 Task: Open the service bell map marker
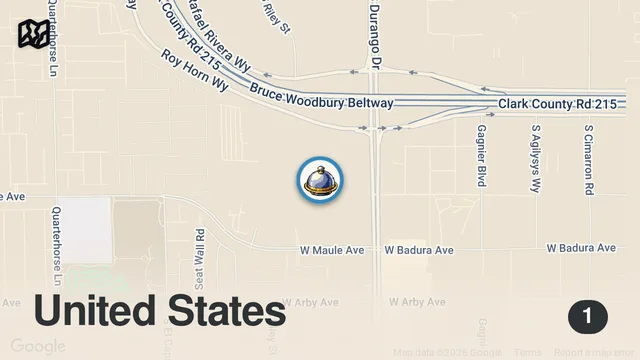(x=320, y=180)
